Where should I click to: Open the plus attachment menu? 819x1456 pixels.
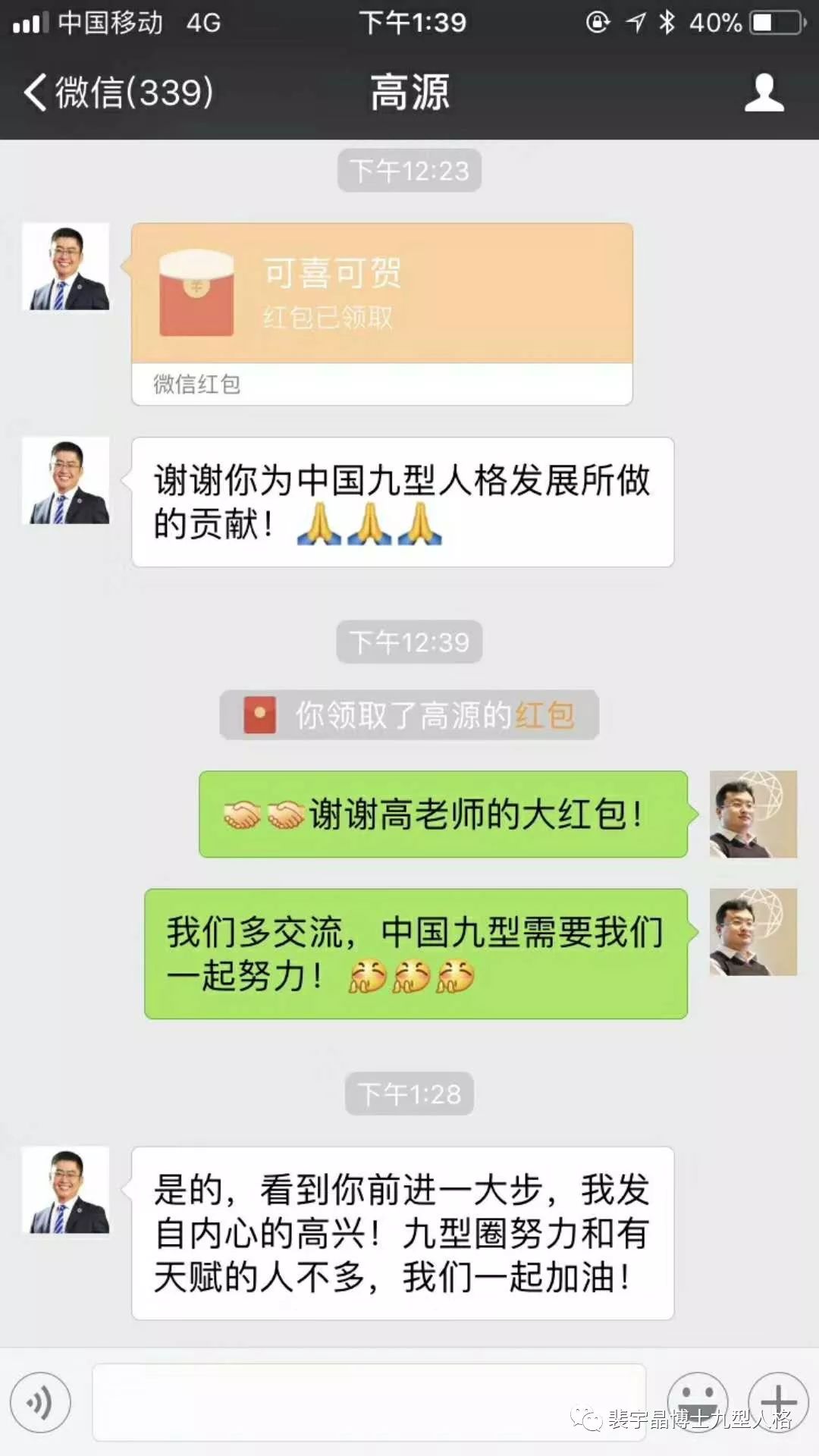[778, 1401]
